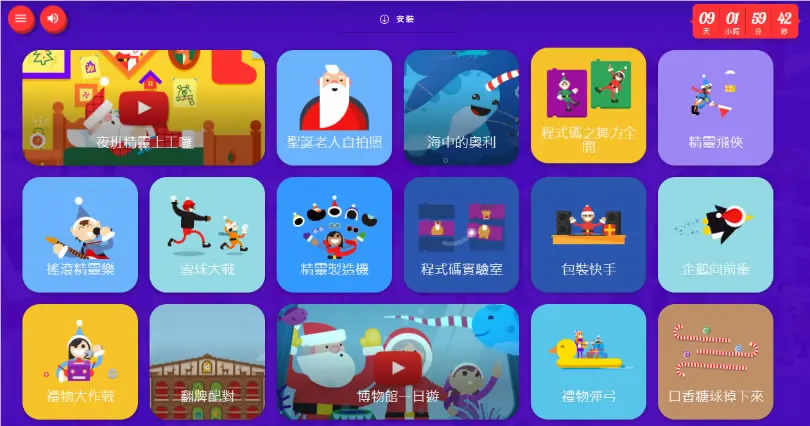Open the 禮物彈弓 game
The width and height of the screenshot is (810, 426).
pyautogui.click(x=588, y=361)
